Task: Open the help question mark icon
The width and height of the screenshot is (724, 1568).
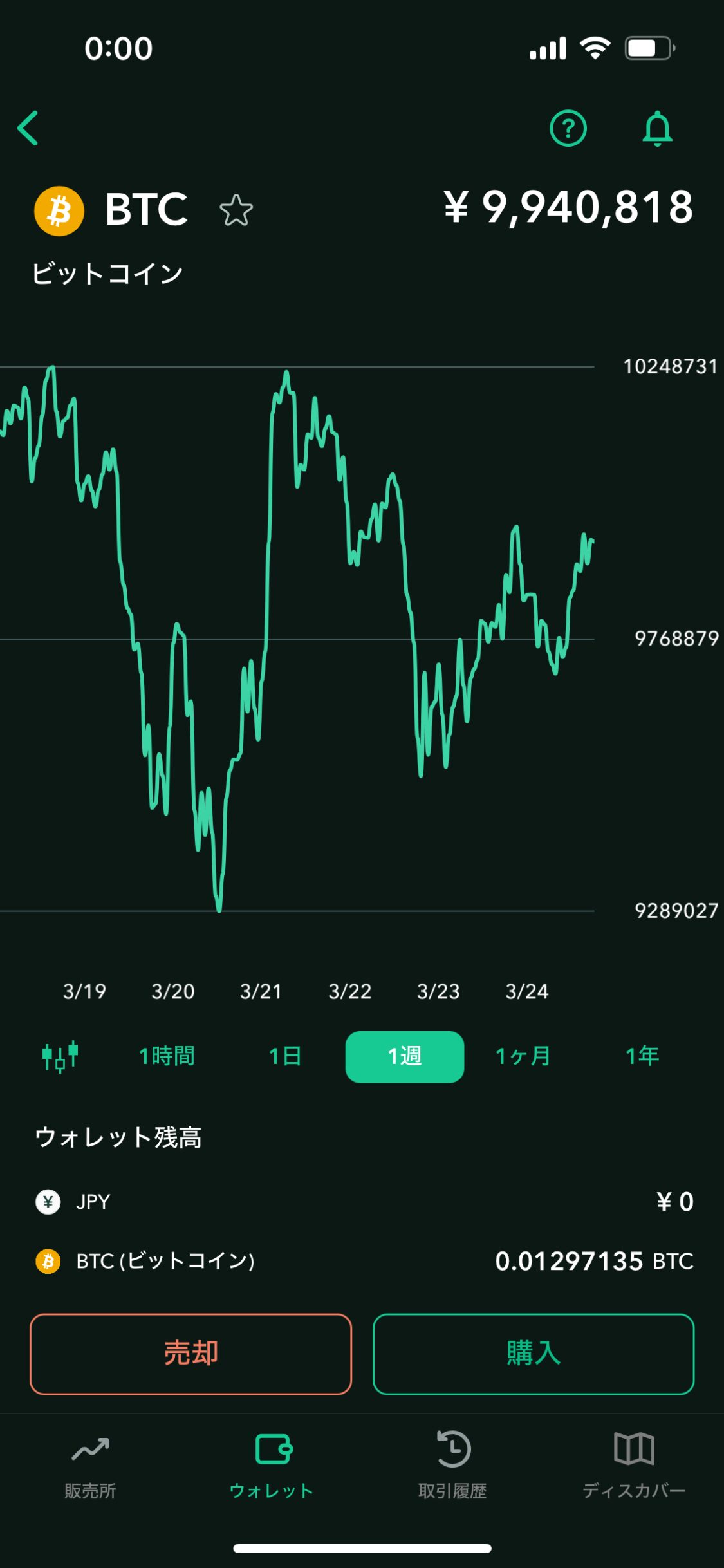Action: click(569, 127)
